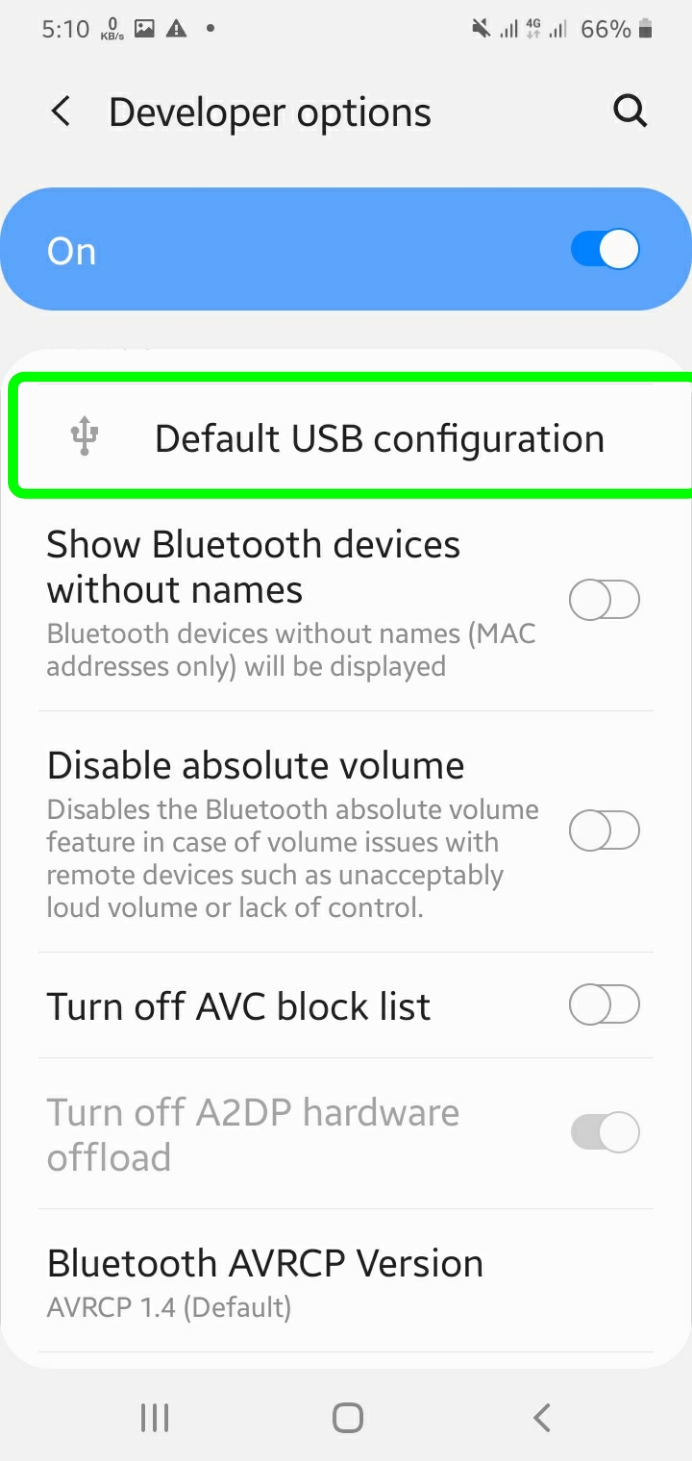Turn off the Developer options master switch
This screenshot has height=1461, width=692.
[x=605, y=250]
